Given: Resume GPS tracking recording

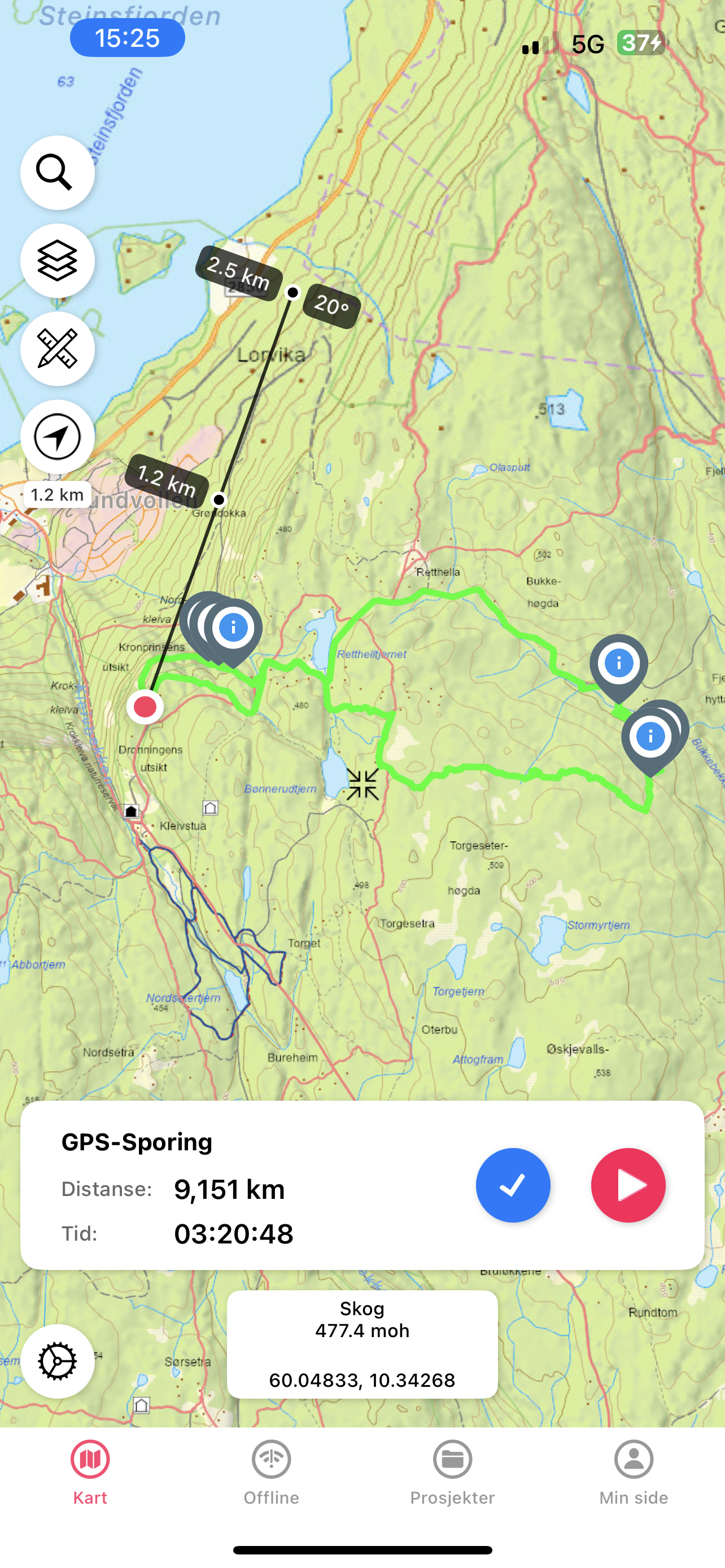Looking at the screenshot, I should [x=628, y=1185].
